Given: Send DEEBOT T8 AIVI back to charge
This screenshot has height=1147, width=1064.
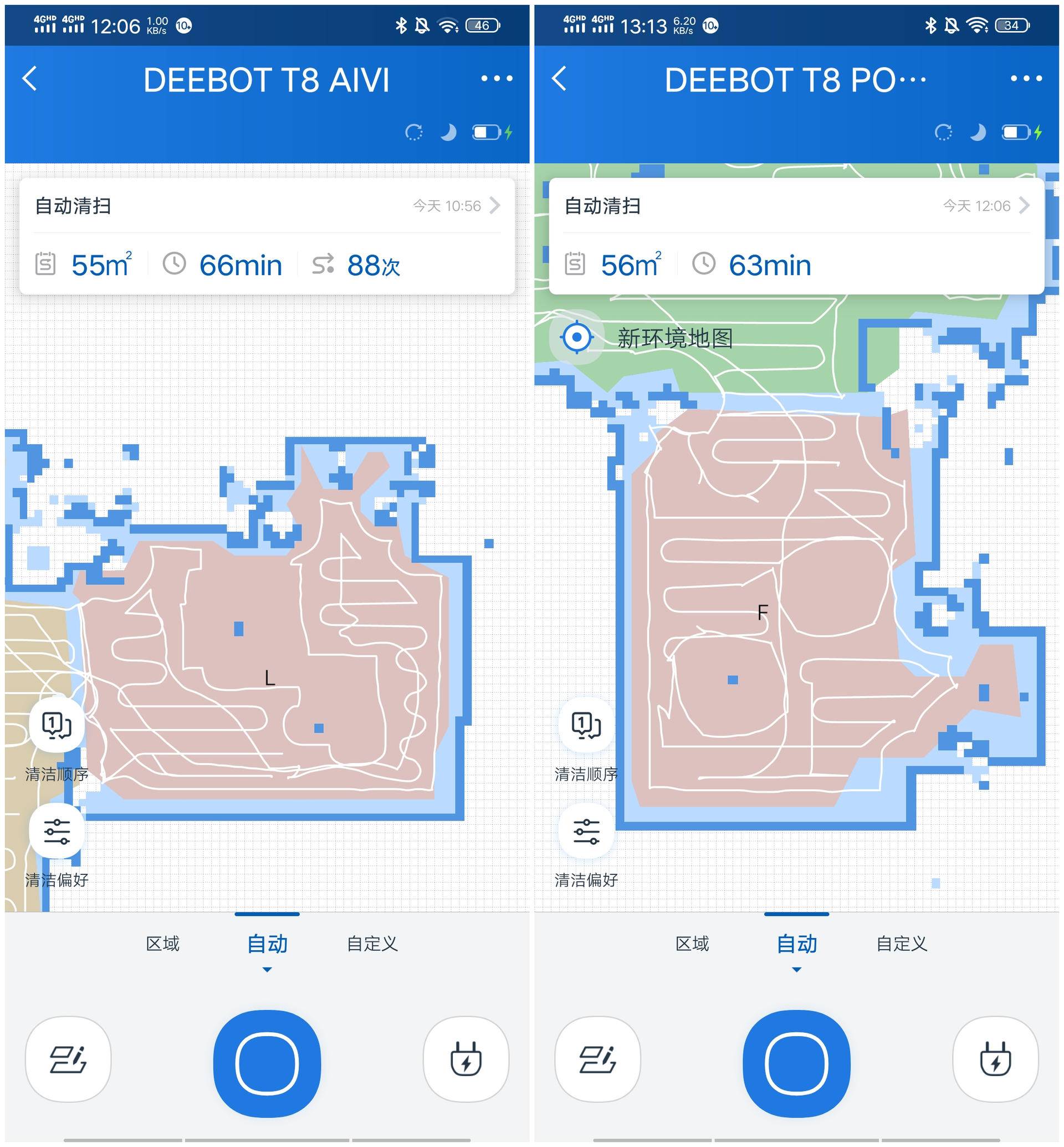Looking at the screenshot, I should coord(465,1059).
